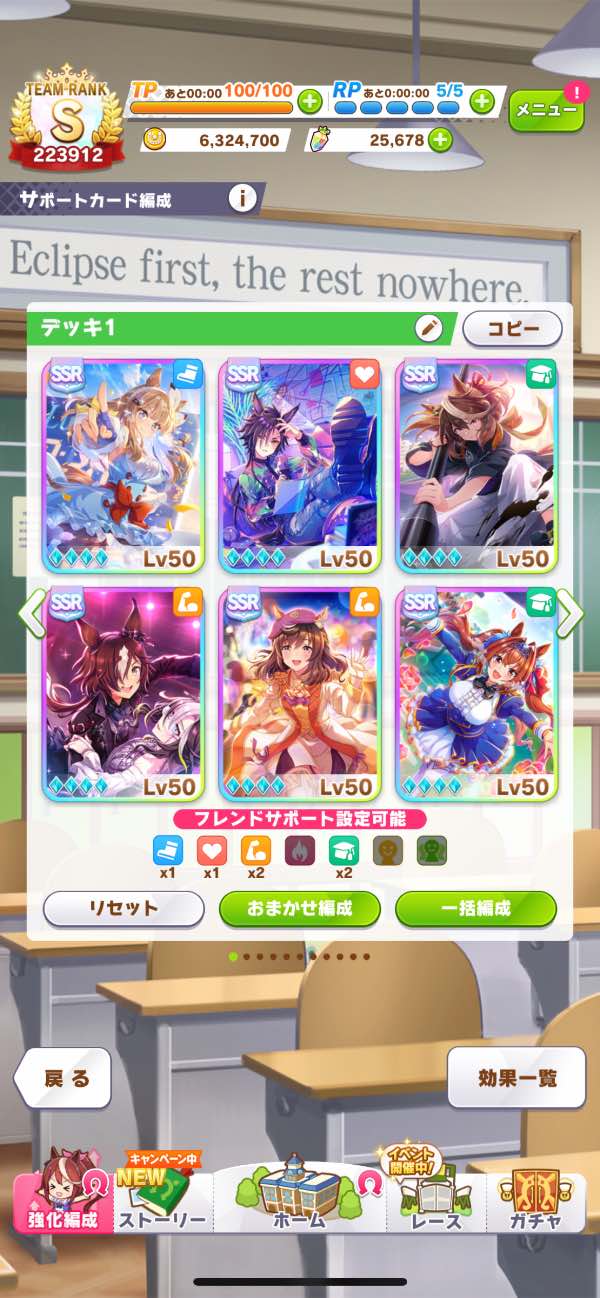The height and width of the screenshot is (1298, 600).
Task: Select the SSR card with the heart icon
Action: (x=299, y=465)
